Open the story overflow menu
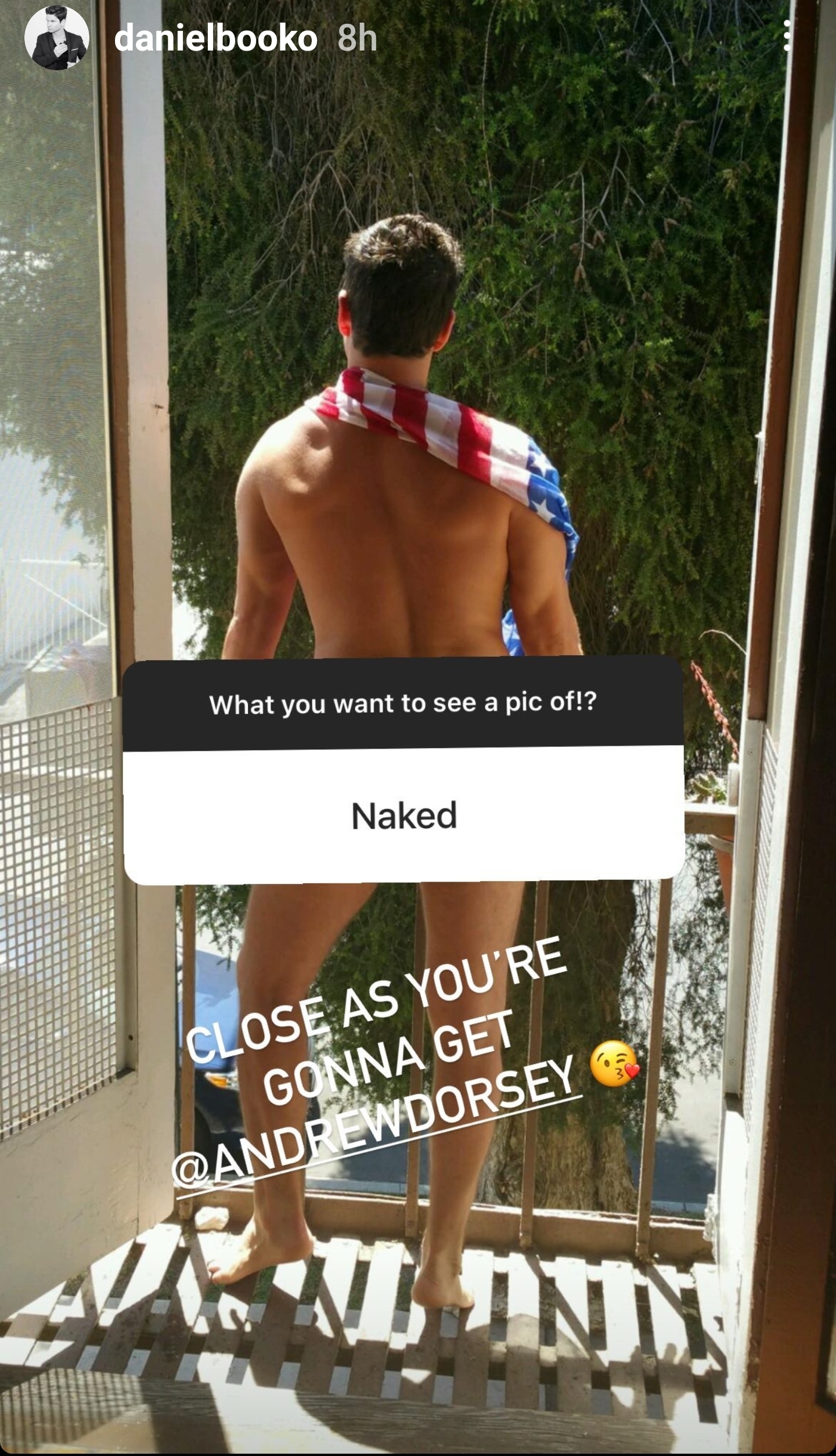This screenshot has height=1456, width=836. 786,36
